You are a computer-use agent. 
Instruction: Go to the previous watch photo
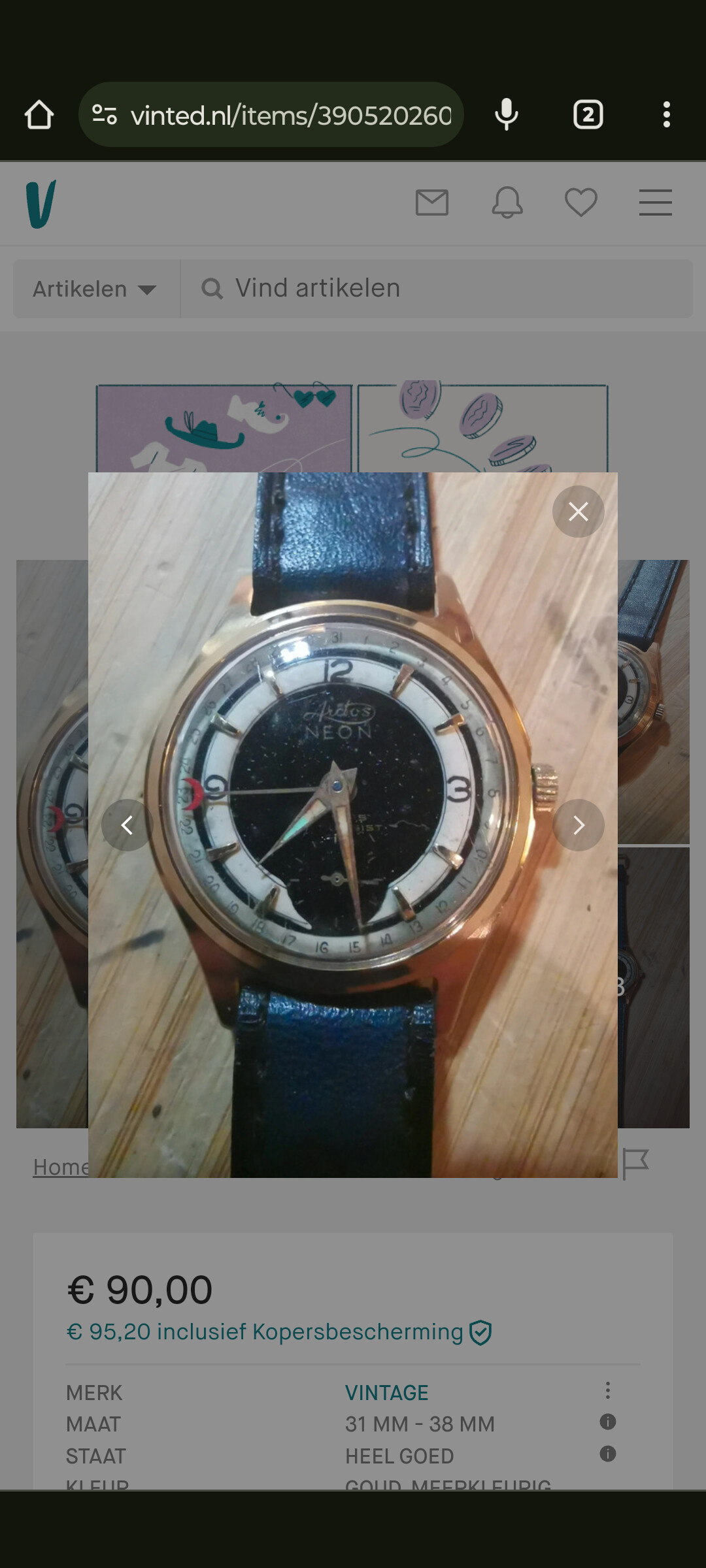point(127,825)
